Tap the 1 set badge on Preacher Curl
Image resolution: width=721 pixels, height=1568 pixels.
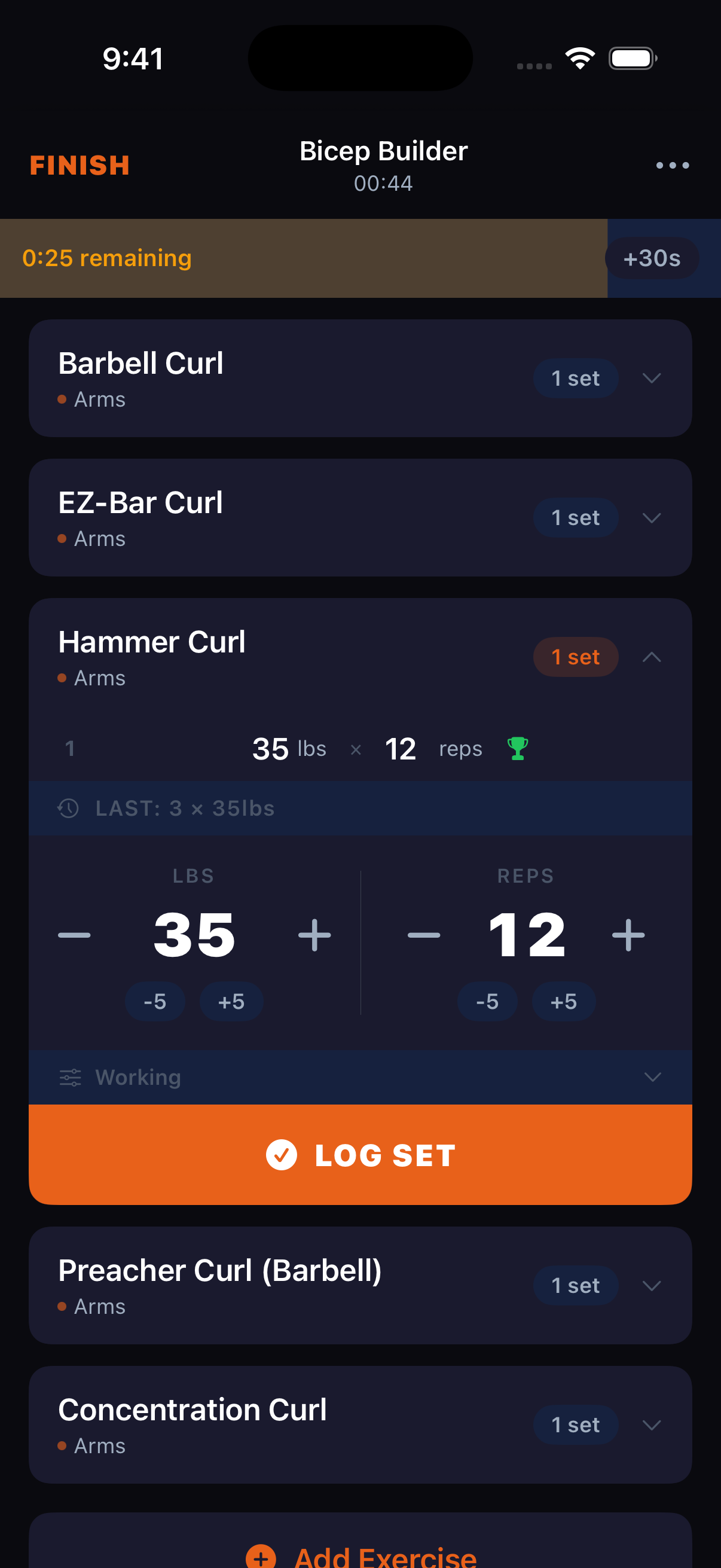575,1285
